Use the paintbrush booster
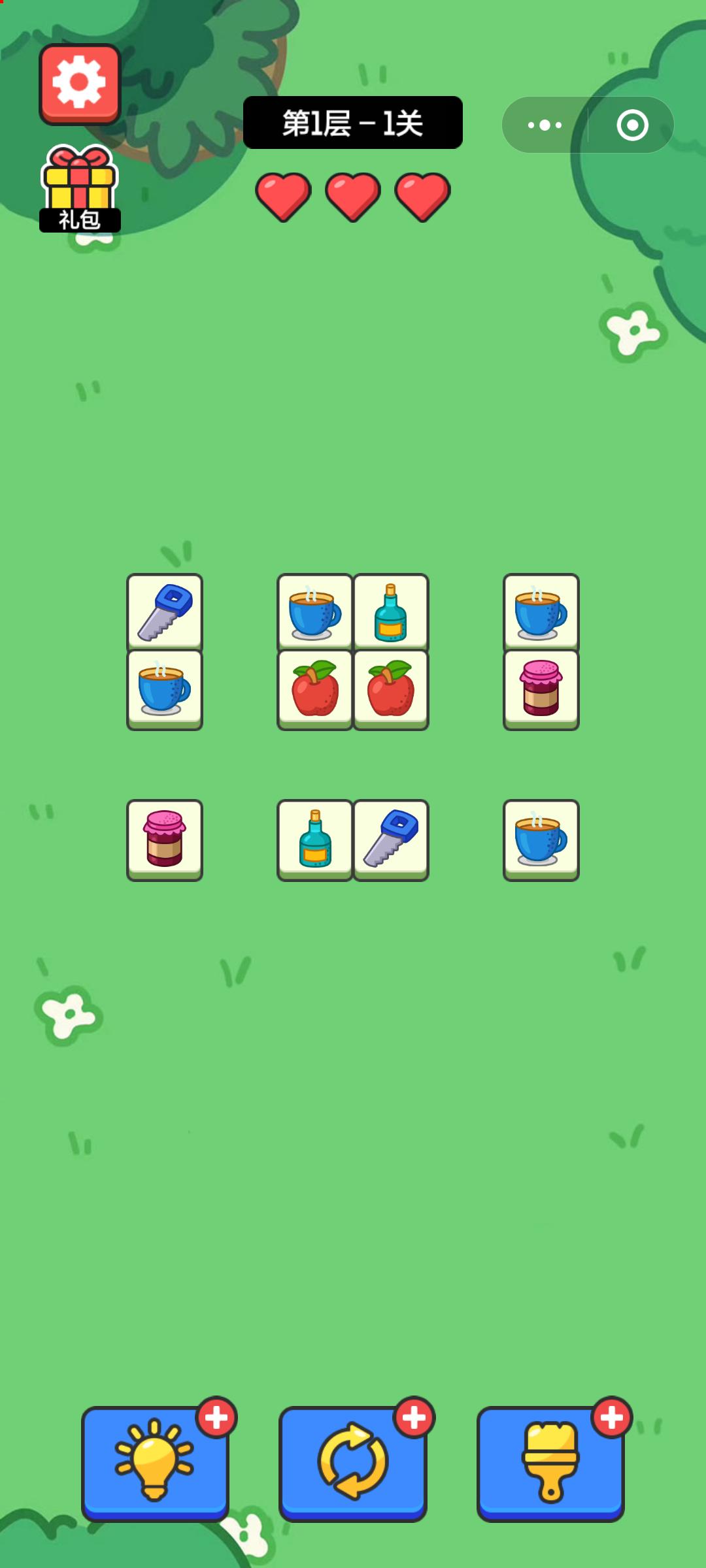Screen dimensions: 706x1568 550,1462
